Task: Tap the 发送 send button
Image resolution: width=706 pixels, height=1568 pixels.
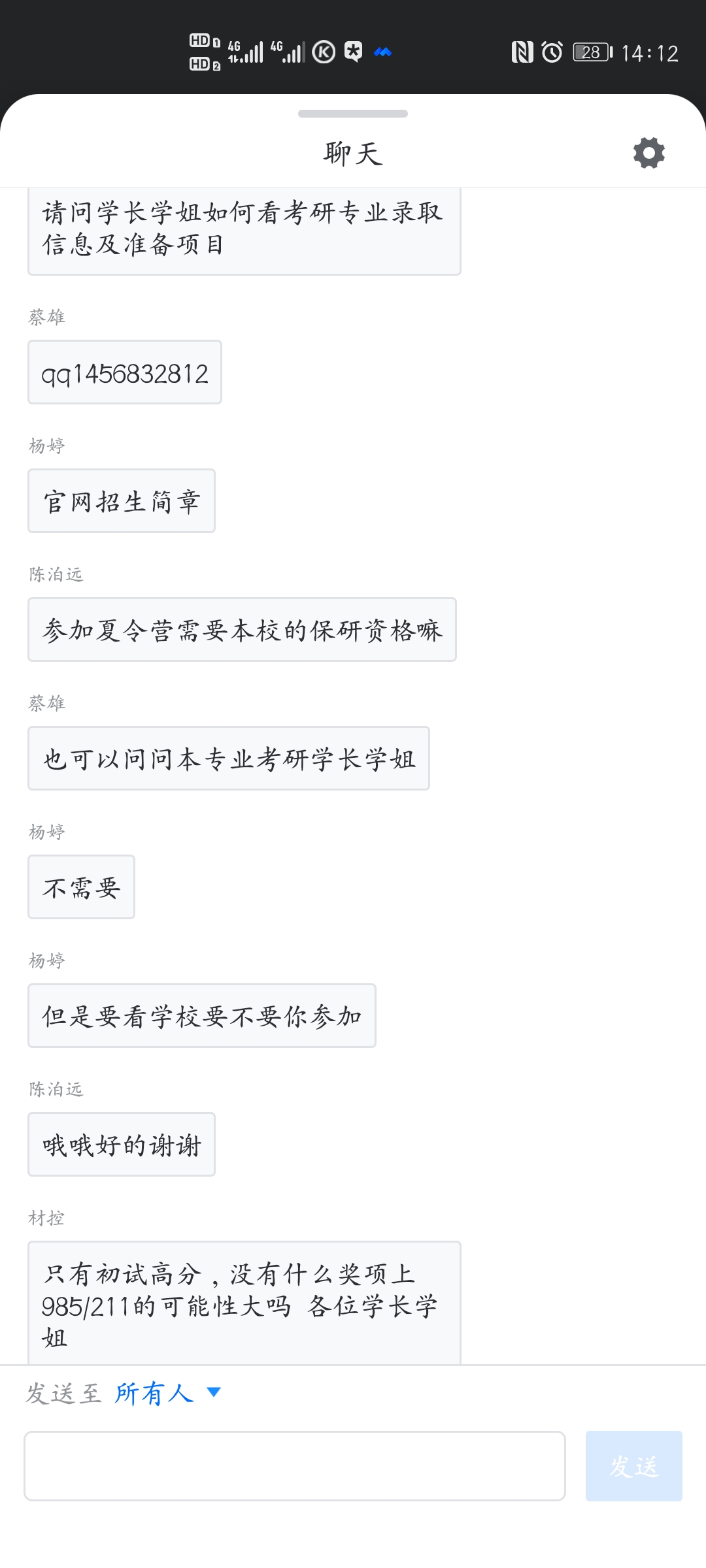Action: (633, 1466)
